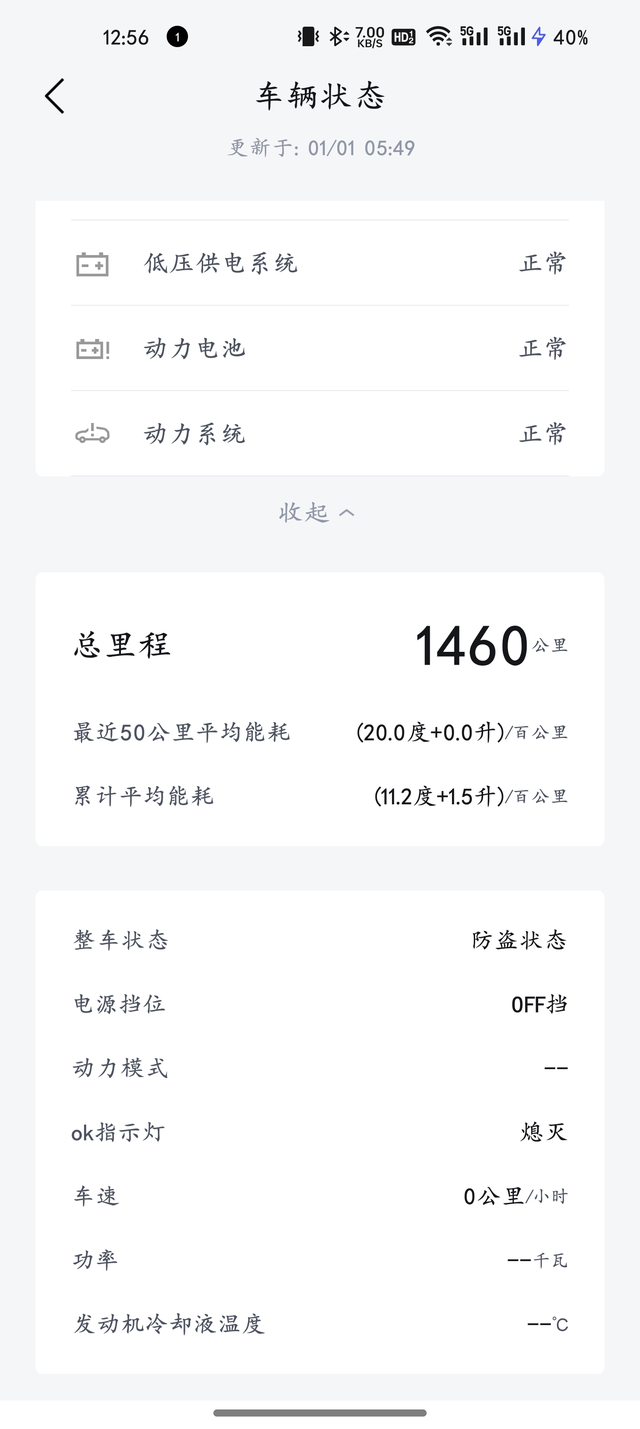
Task: Collapse the status list with 收起
Action: [317, 513]
